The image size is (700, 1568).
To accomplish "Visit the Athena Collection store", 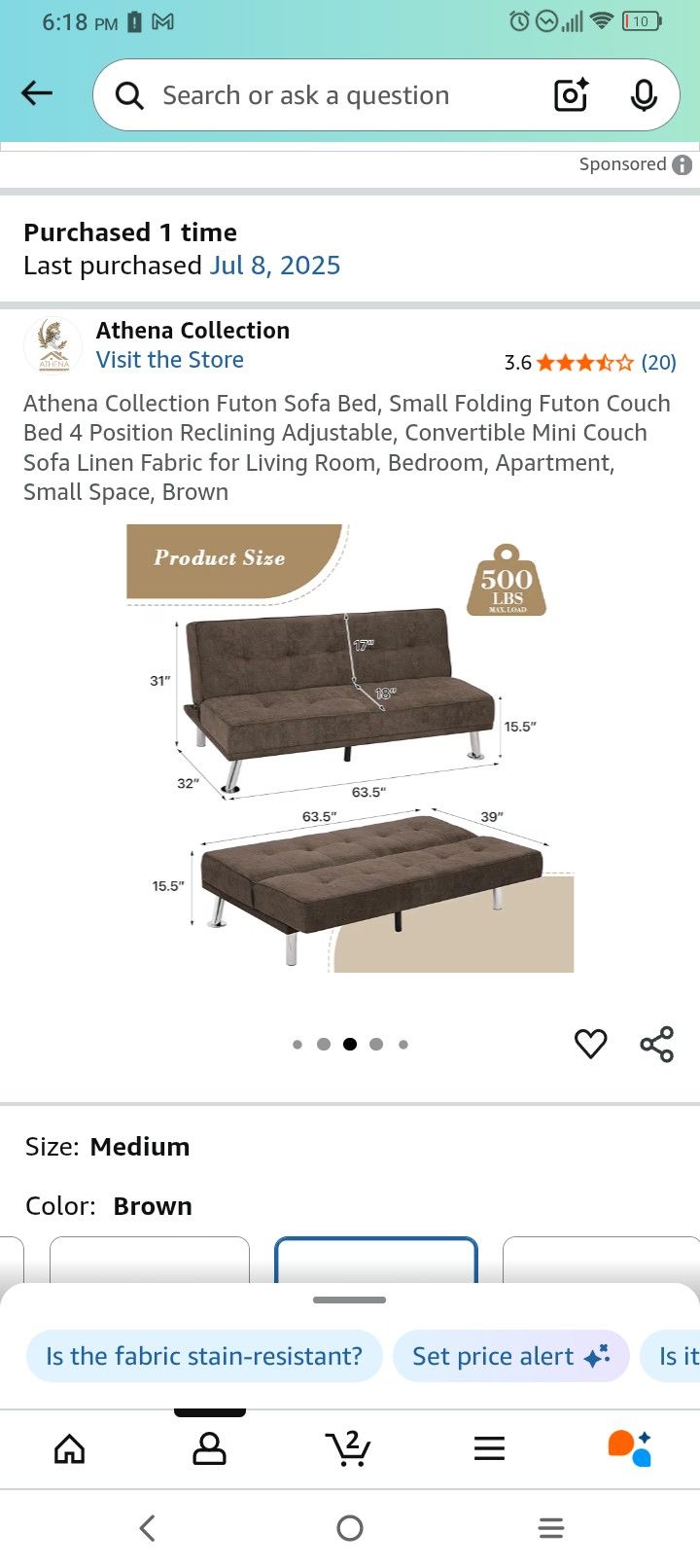I will pyautogui.click(x=169, y=360).
